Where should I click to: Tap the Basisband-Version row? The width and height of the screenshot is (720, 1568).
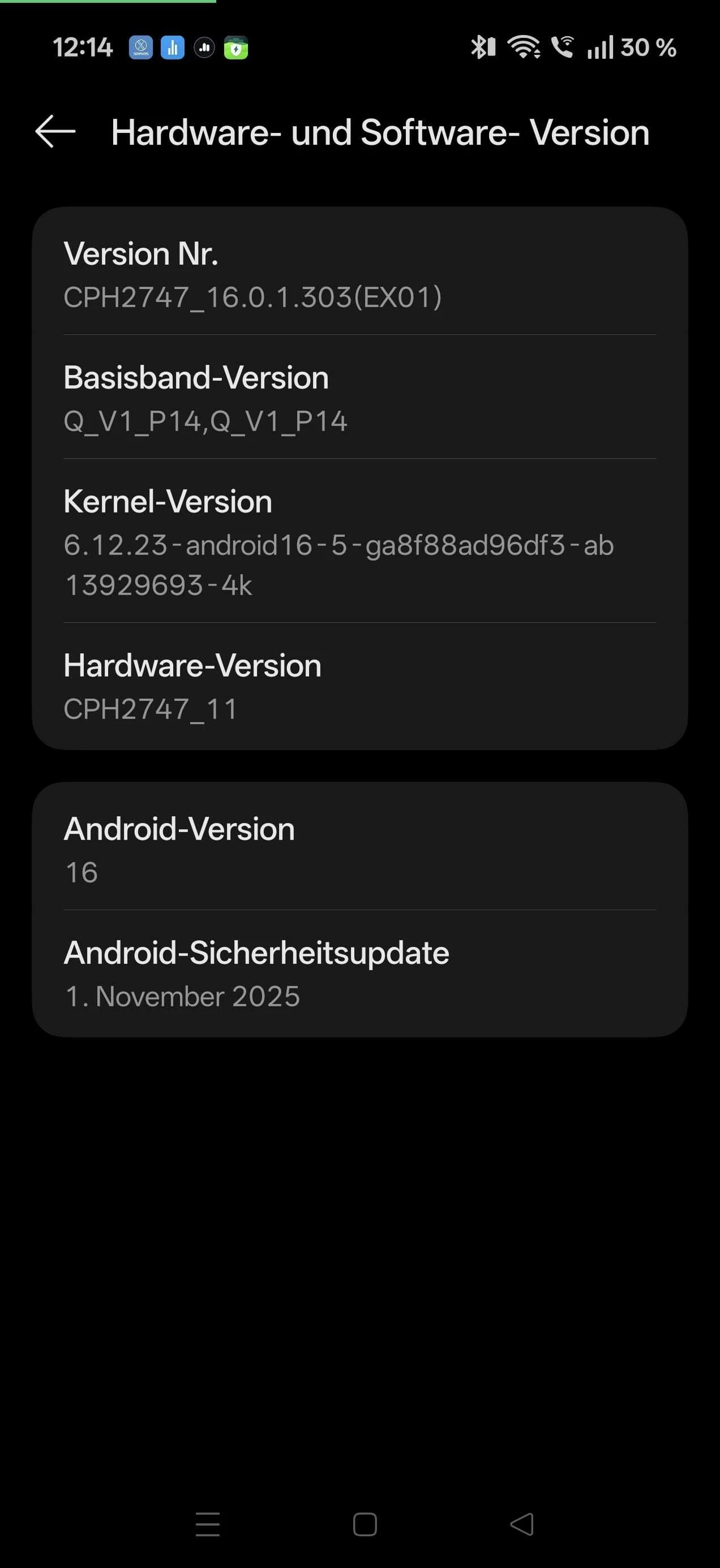click(x=359, y=398)
